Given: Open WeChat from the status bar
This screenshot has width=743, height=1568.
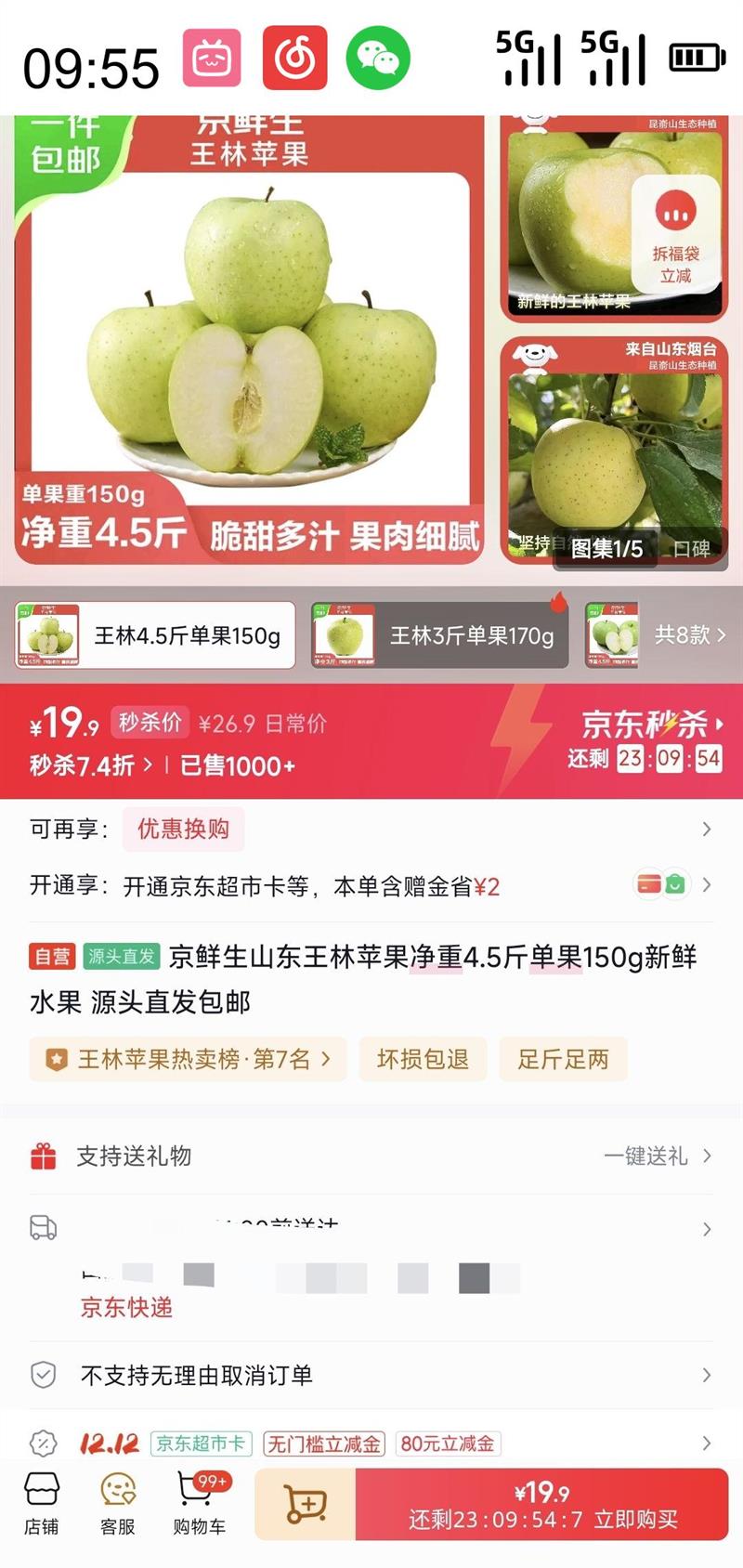Looking at the screenshot, I should click(x=378, y=56).
